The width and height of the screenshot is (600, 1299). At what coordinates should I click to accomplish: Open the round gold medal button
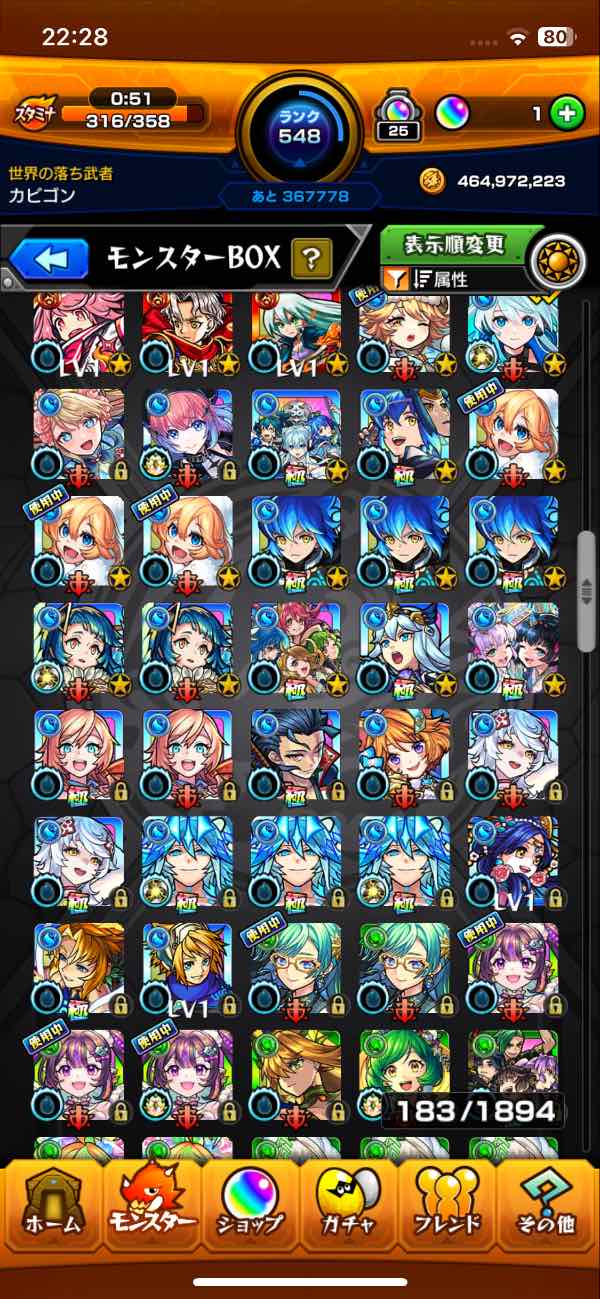tap(557, 262)
